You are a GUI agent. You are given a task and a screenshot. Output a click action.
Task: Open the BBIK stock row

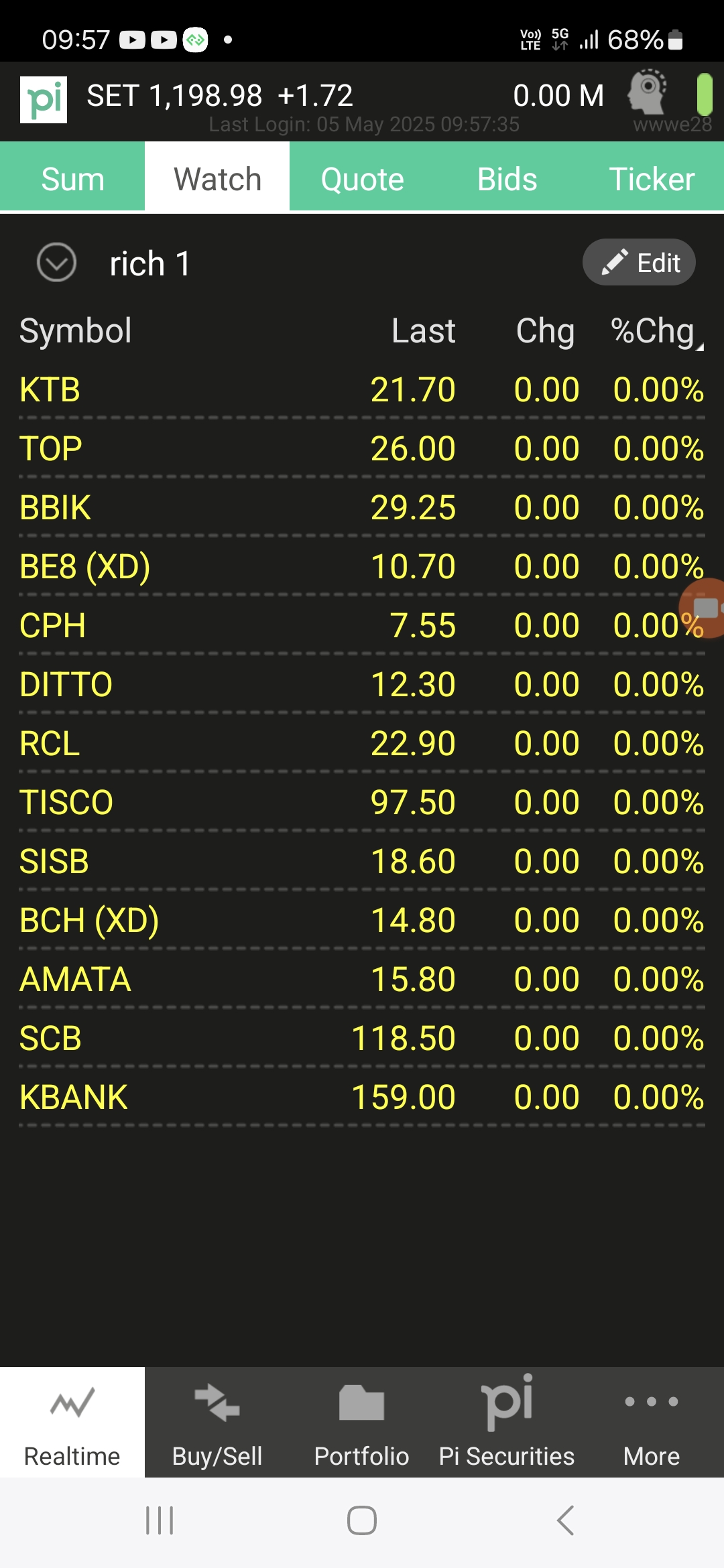coord(362,508)
